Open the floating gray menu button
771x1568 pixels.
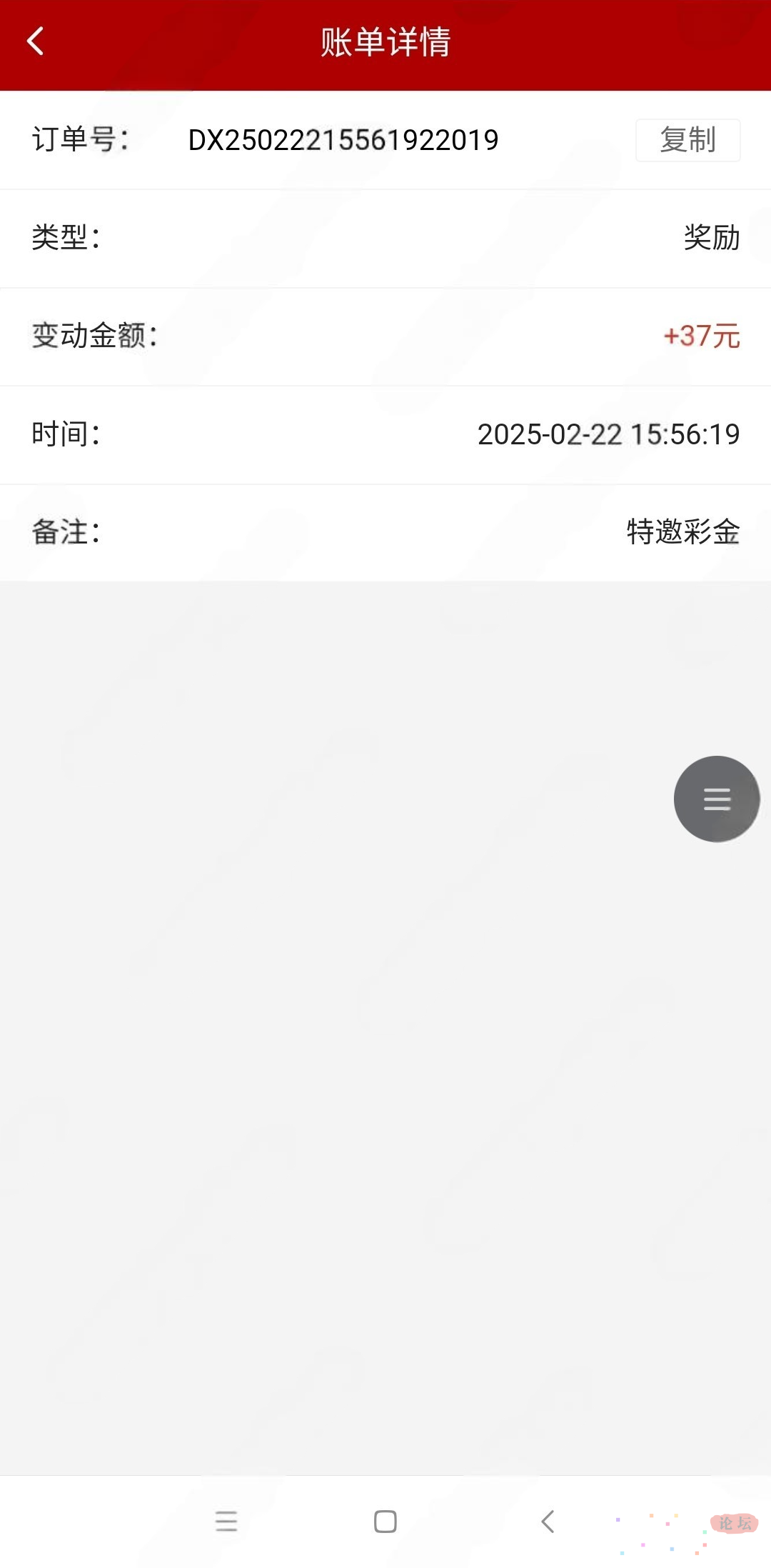717,799
